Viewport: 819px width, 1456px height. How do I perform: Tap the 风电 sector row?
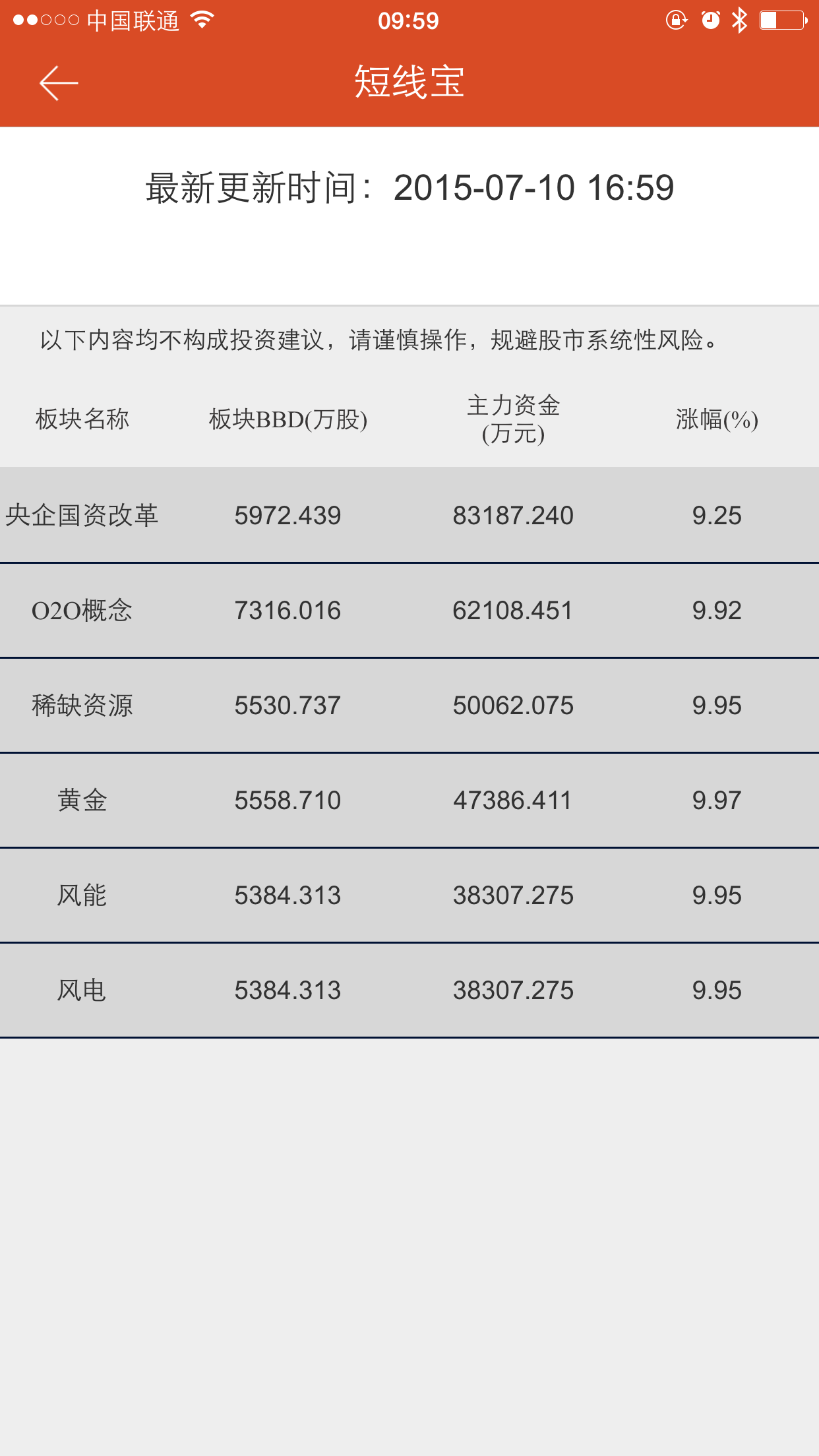pyautogui.click(x=409, y=990)
